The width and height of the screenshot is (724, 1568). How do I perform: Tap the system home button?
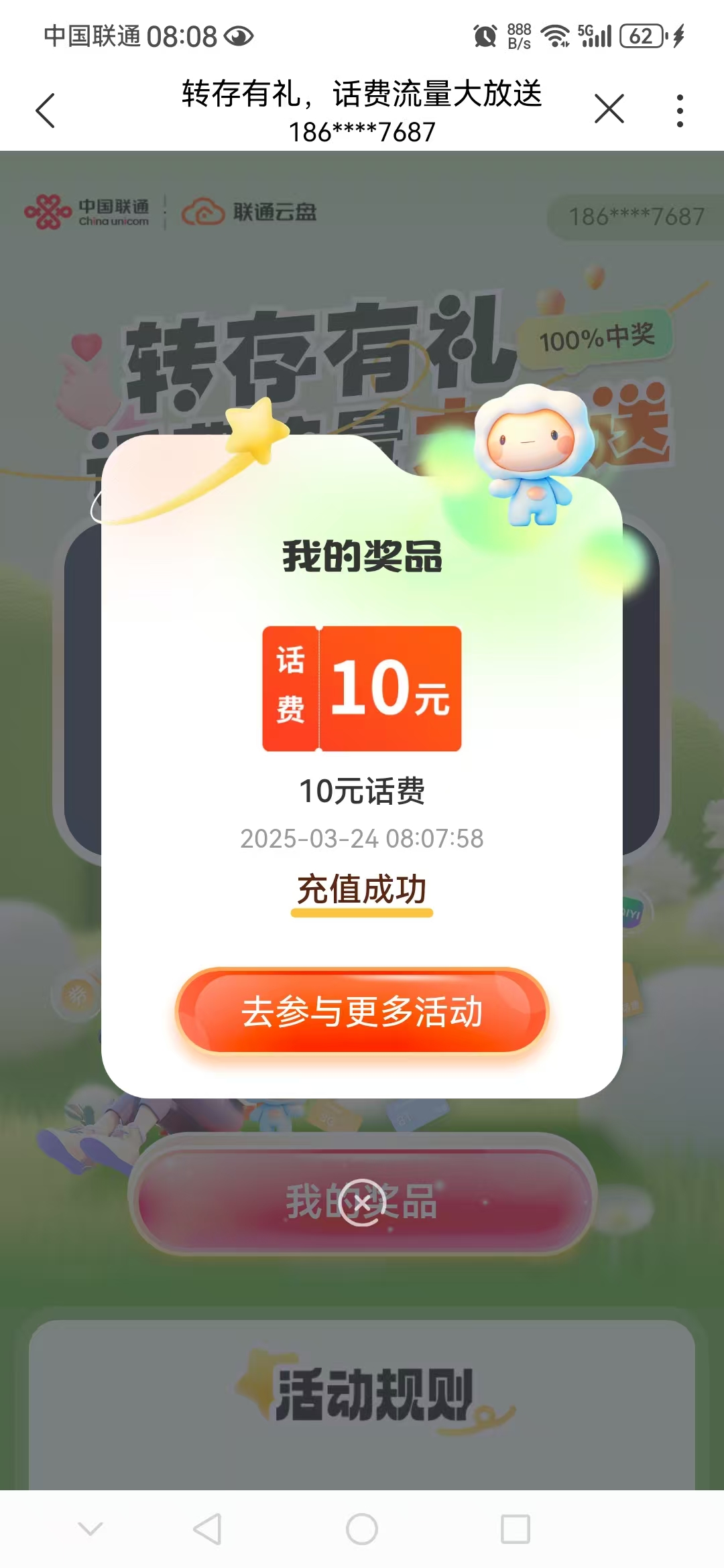click(x=362, y=1529)
